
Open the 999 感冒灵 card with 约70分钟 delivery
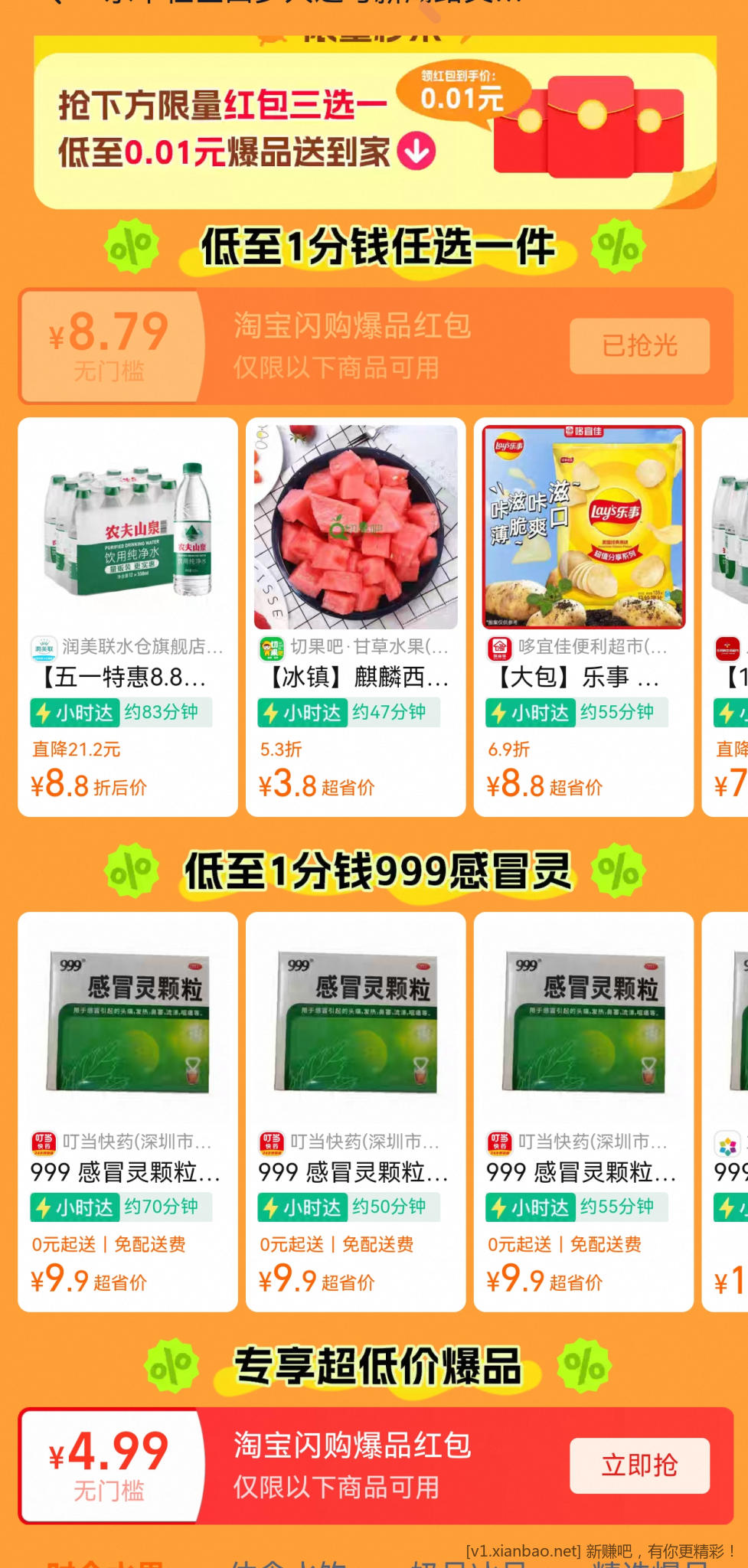pos(128,1110)
